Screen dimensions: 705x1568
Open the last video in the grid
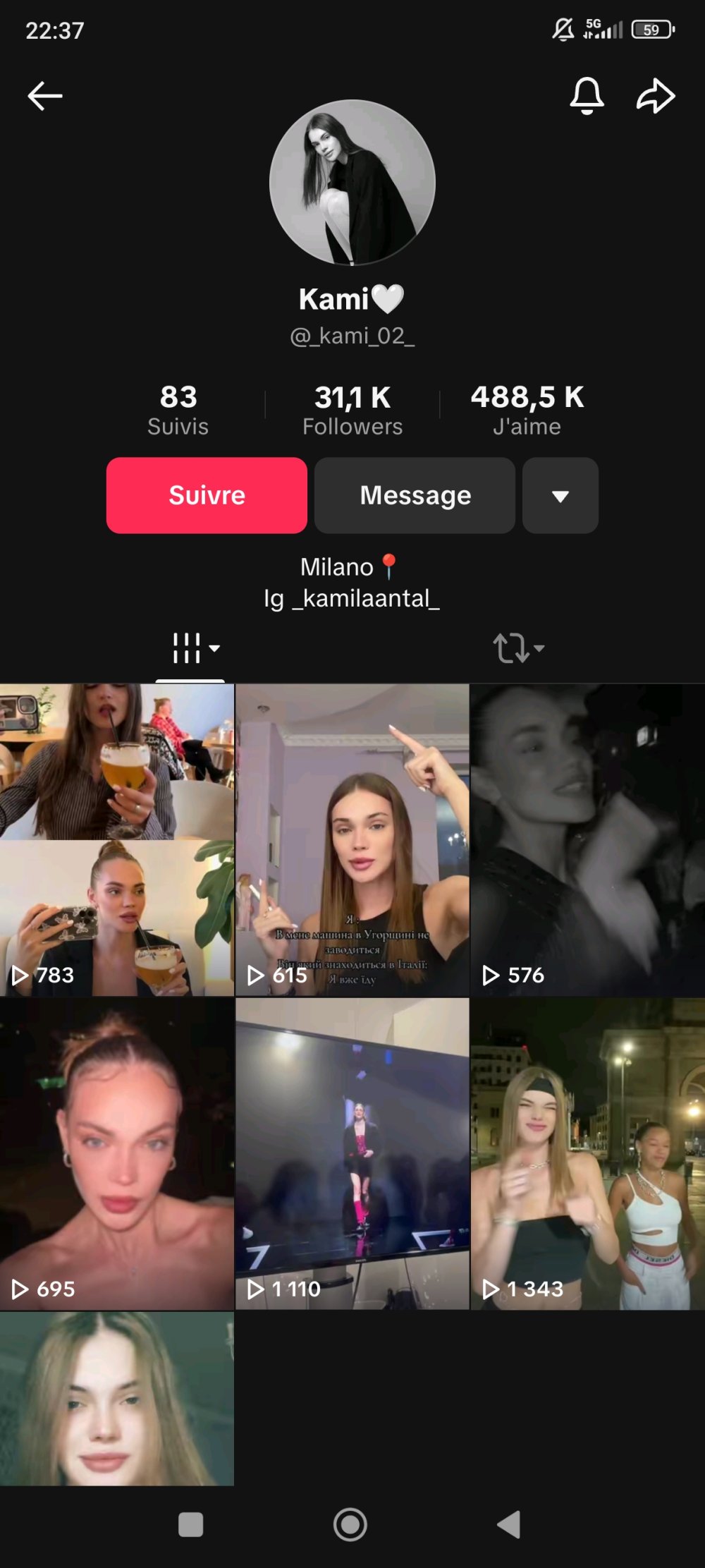[x=117, y=1398]
